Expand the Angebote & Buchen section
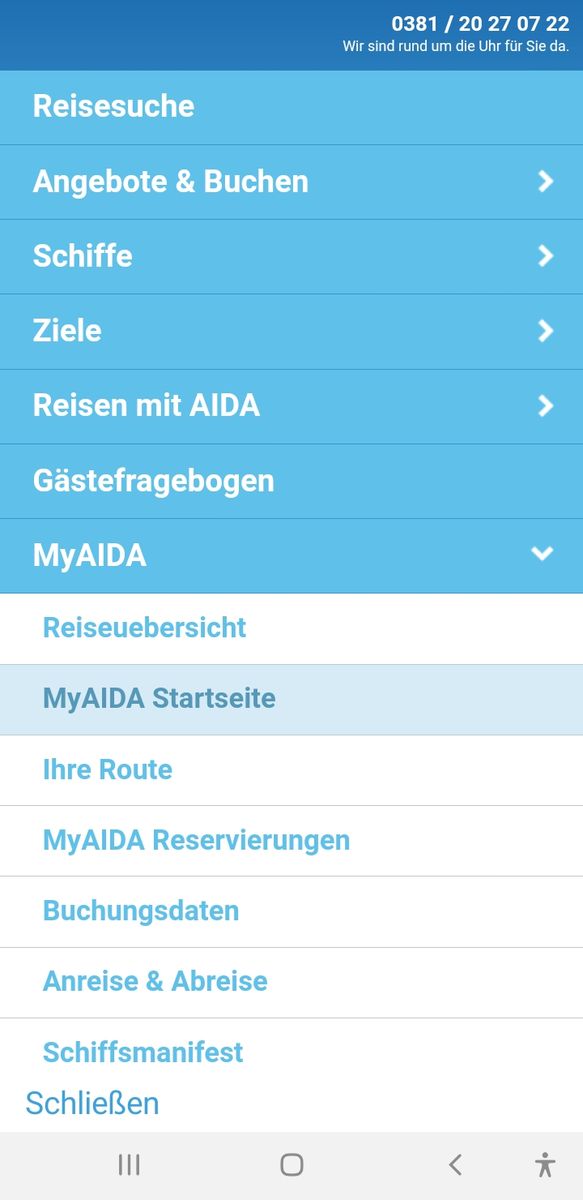Image resolution: width=583 pixels, height=1200 pixels. pos(291,182)
